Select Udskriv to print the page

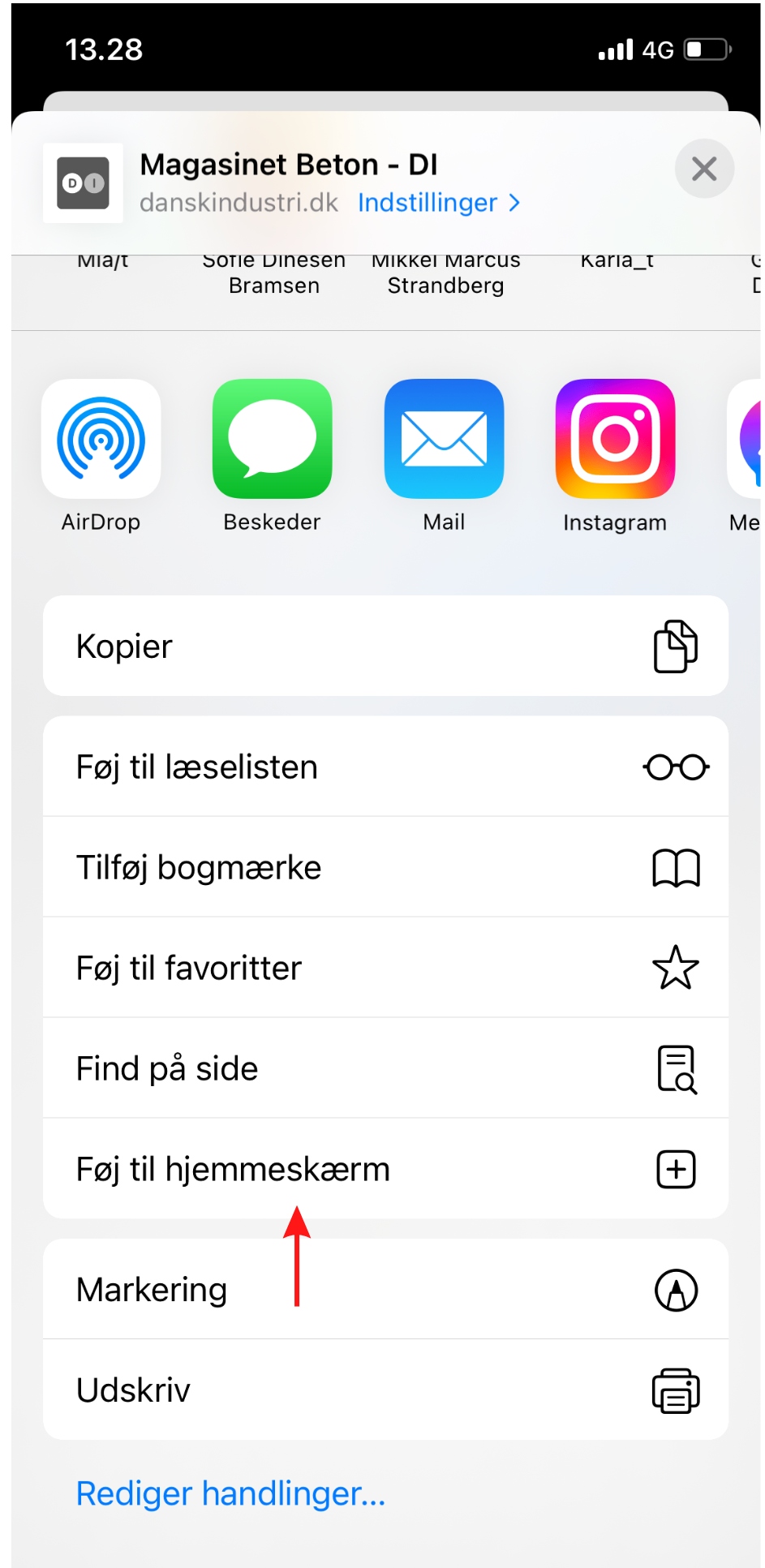point(385,1390)
